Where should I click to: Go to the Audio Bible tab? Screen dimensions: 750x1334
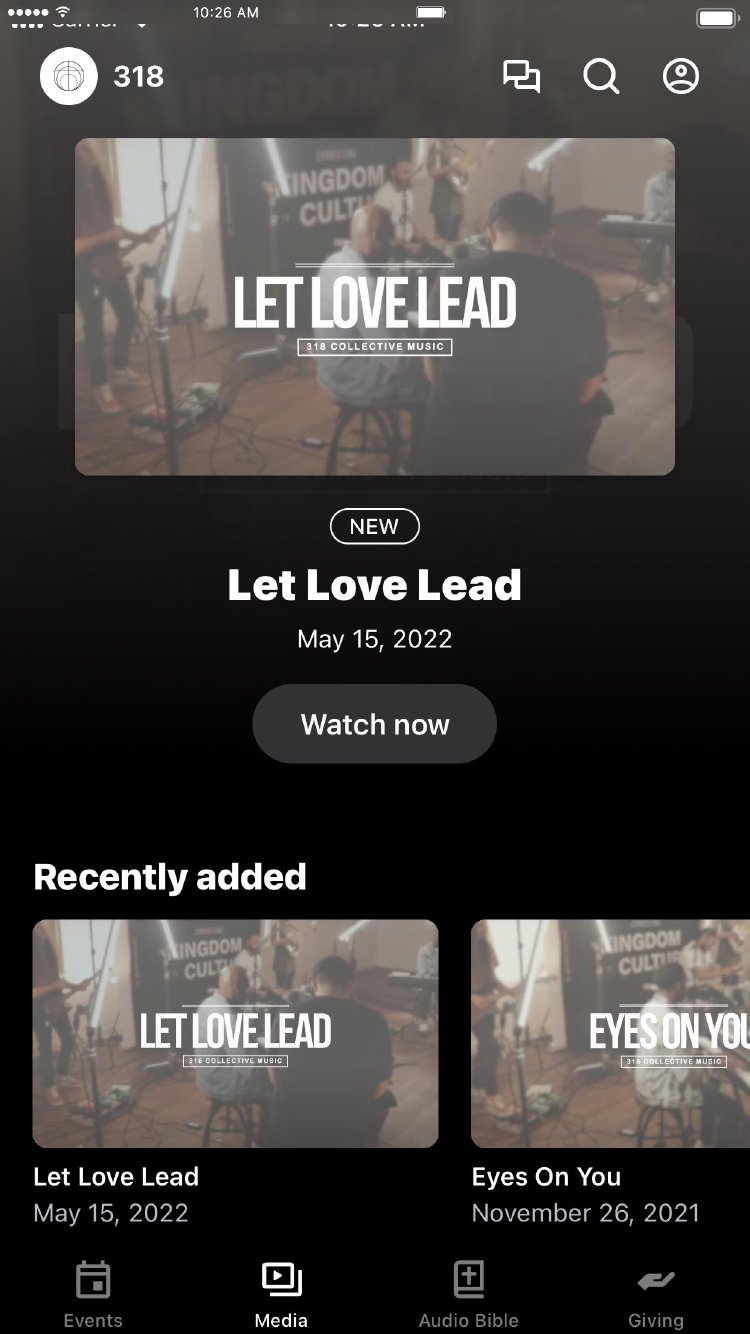tap(468, 1295)
